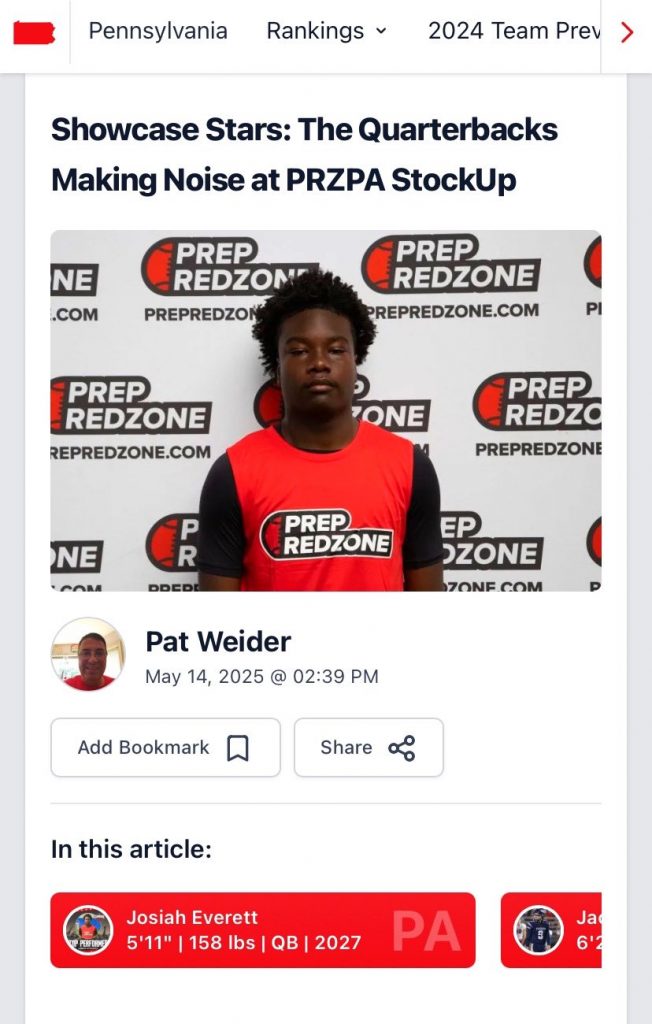Screen dimensions: 652x1024
Task: Open the 2024 Team Previews tab
Action: (513, 31)
